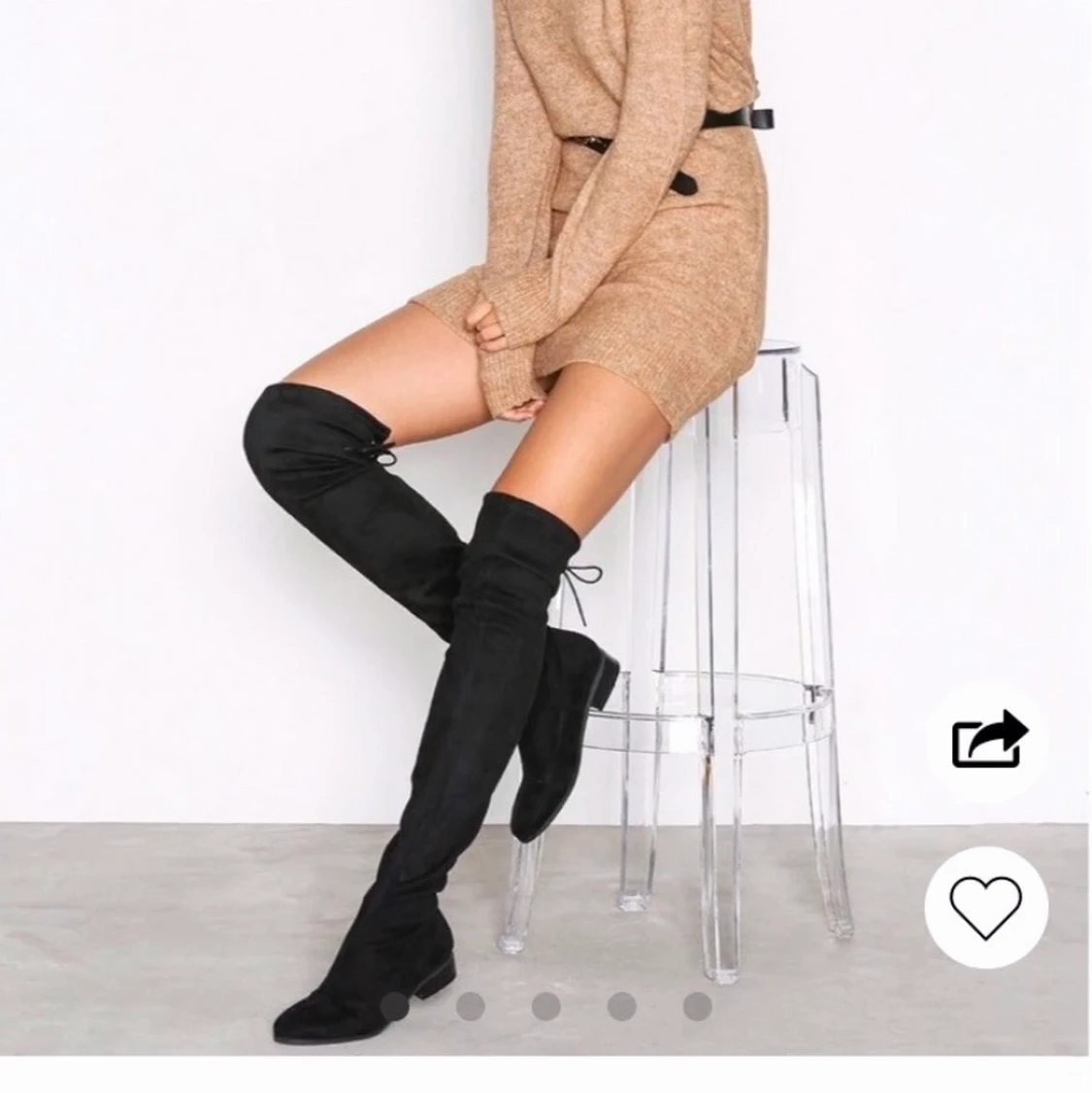Tap the heart icon to favorite the item
This screenshot has height=1093, width=1092.
coord(989,909)
